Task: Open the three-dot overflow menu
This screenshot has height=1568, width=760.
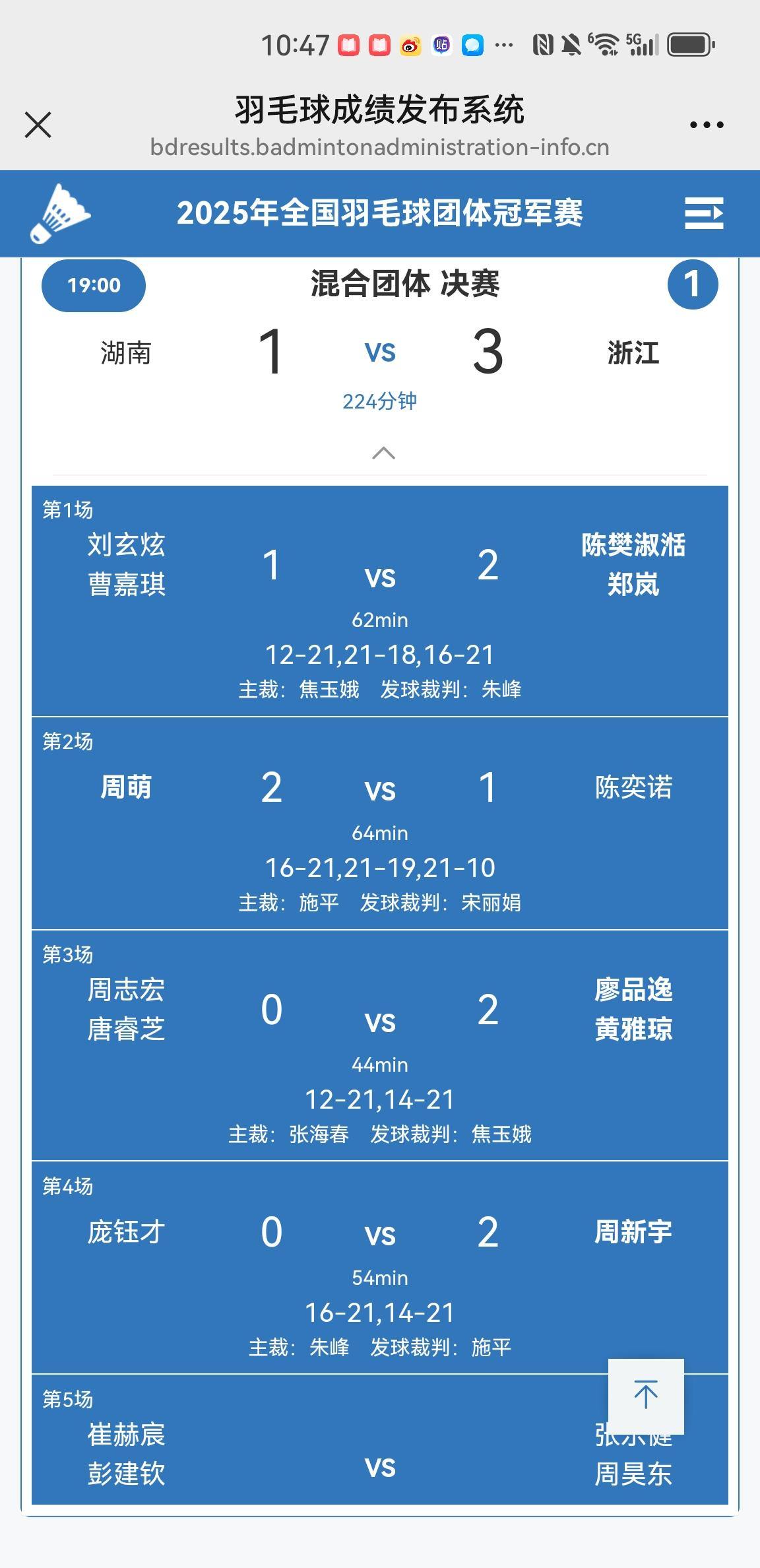Action: coord(706,125)
